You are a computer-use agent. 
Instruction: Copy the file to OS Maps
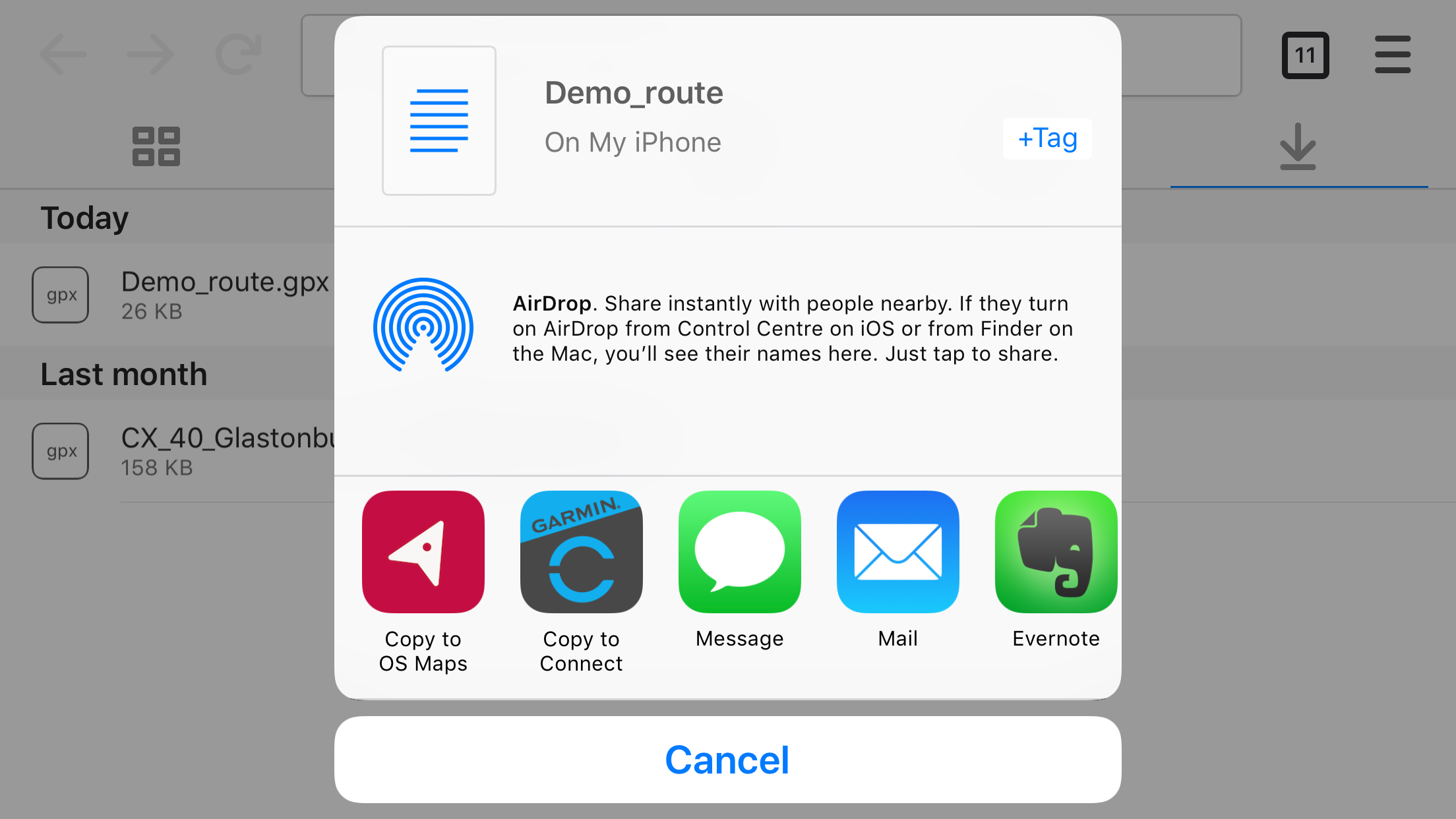[423, 552]
